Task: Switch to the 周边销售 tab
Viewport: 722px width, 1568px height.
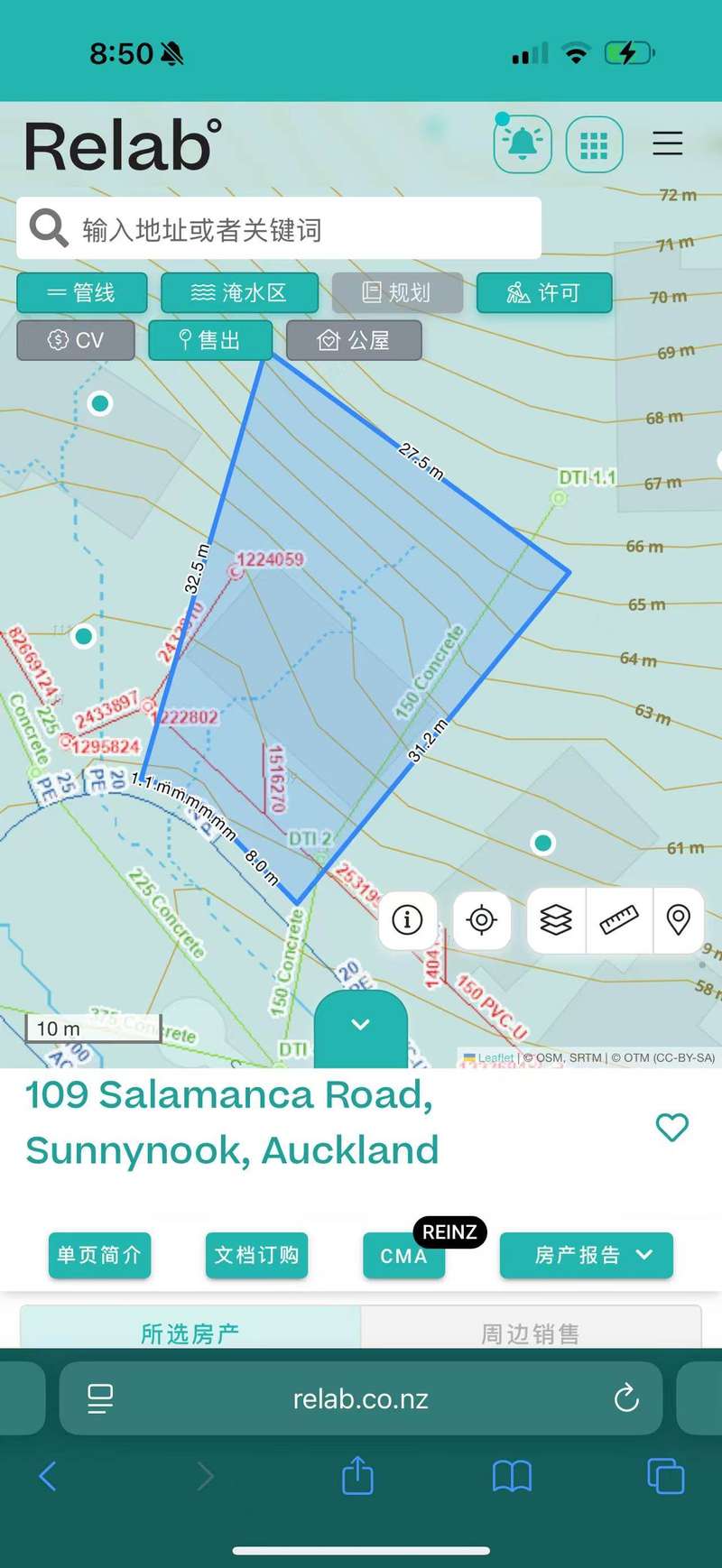Action: pyautogui.click(x=530, y=1333)
